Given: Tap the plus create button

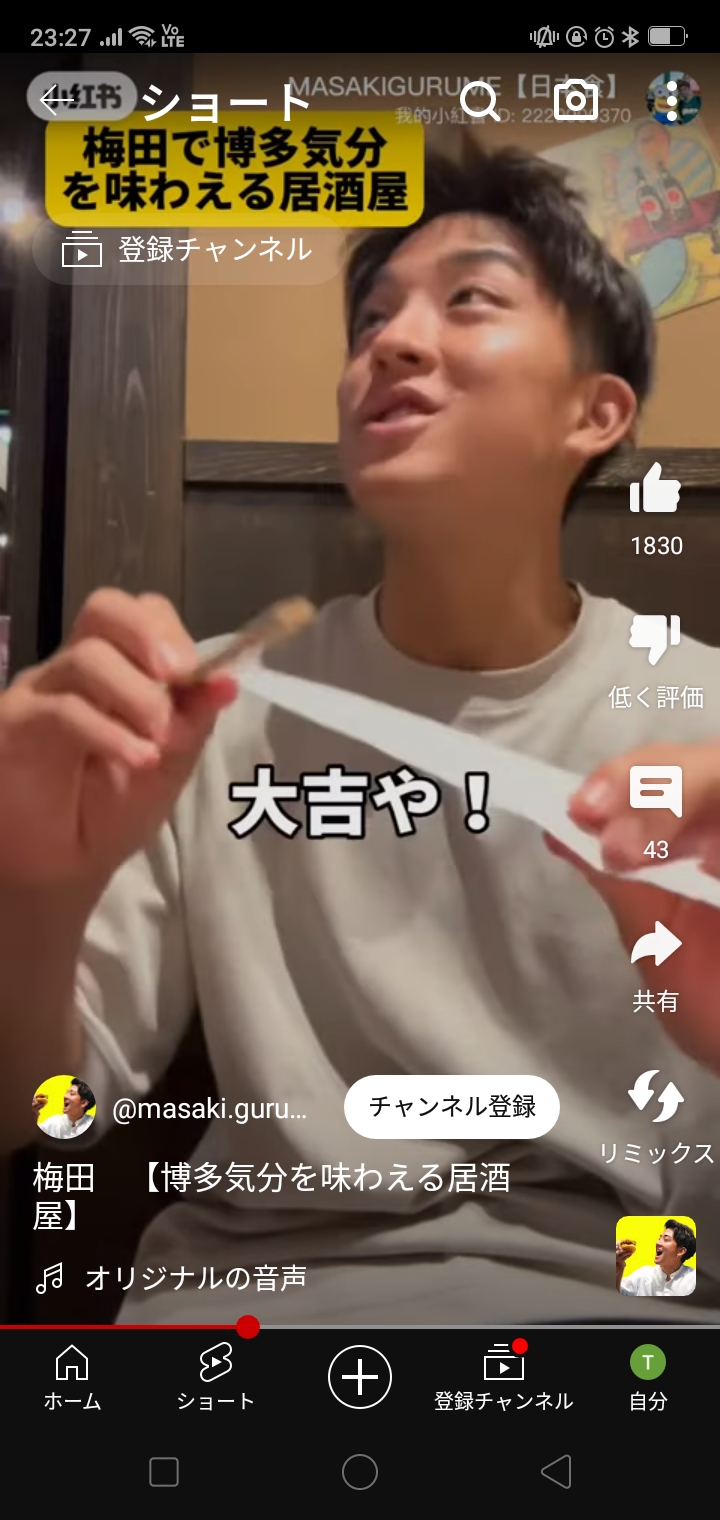Looking at the screenshot, I should 360,1377.
